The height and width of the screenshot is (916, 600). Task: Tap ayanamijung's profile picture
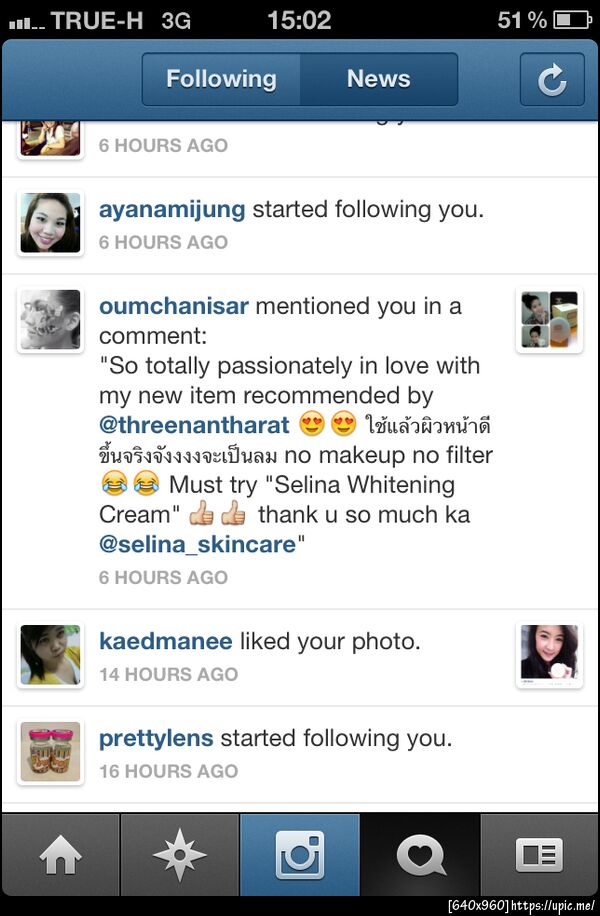pos(50,223)
